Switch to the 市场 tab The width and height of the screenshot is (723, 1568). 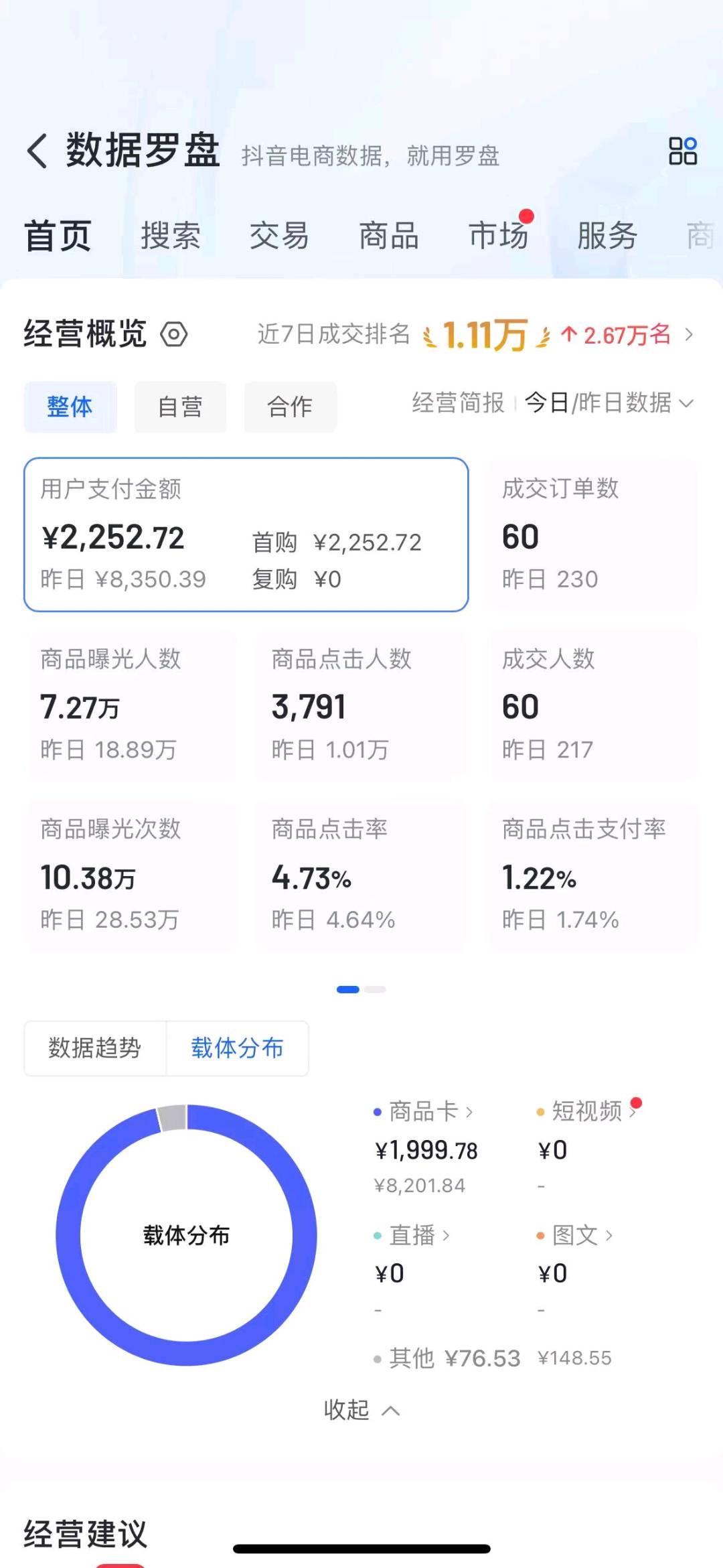pos(498,236)
